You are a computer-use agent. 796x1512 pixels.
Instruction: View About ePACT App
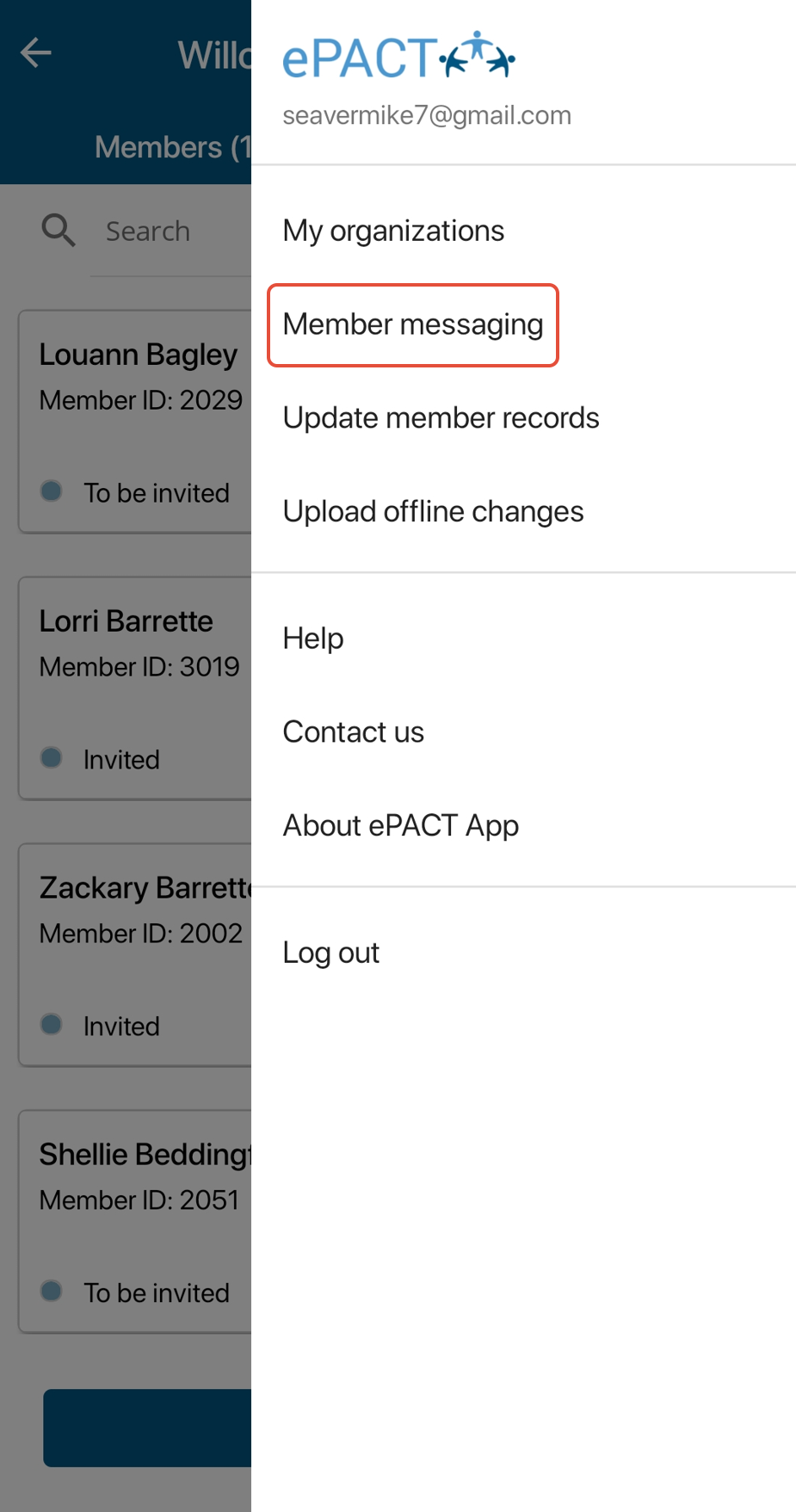click(x=400, y=826)
